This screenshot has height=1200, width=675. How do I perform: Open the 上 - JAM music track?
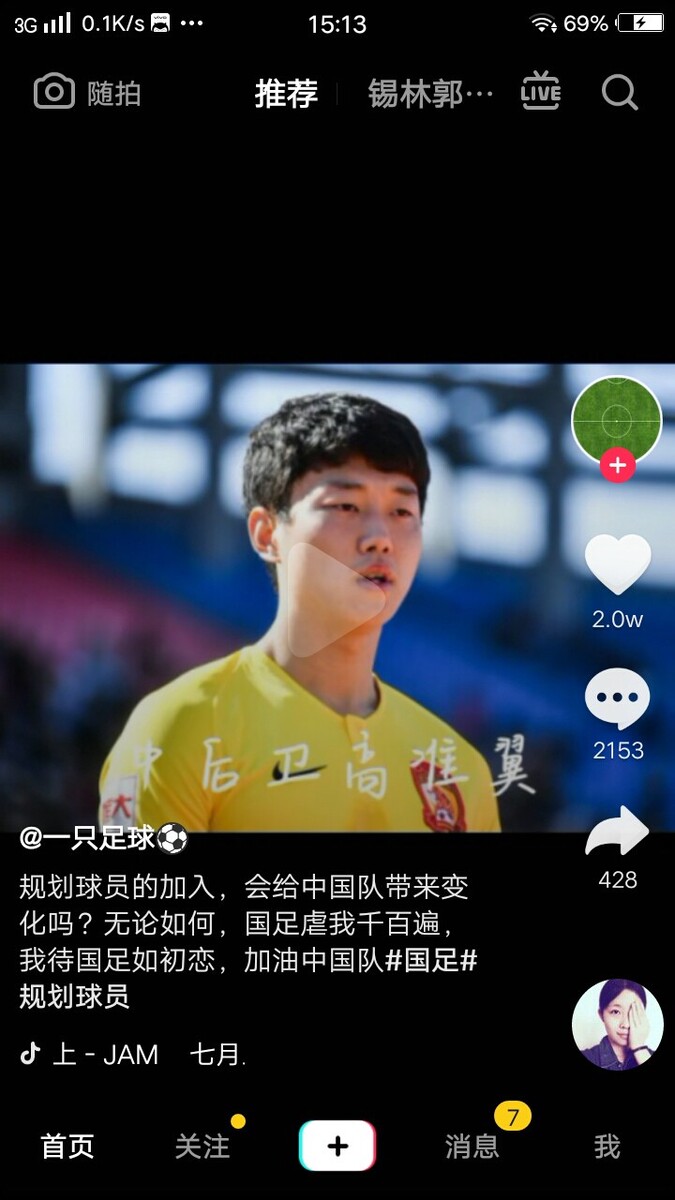[x=105, y=1053]
